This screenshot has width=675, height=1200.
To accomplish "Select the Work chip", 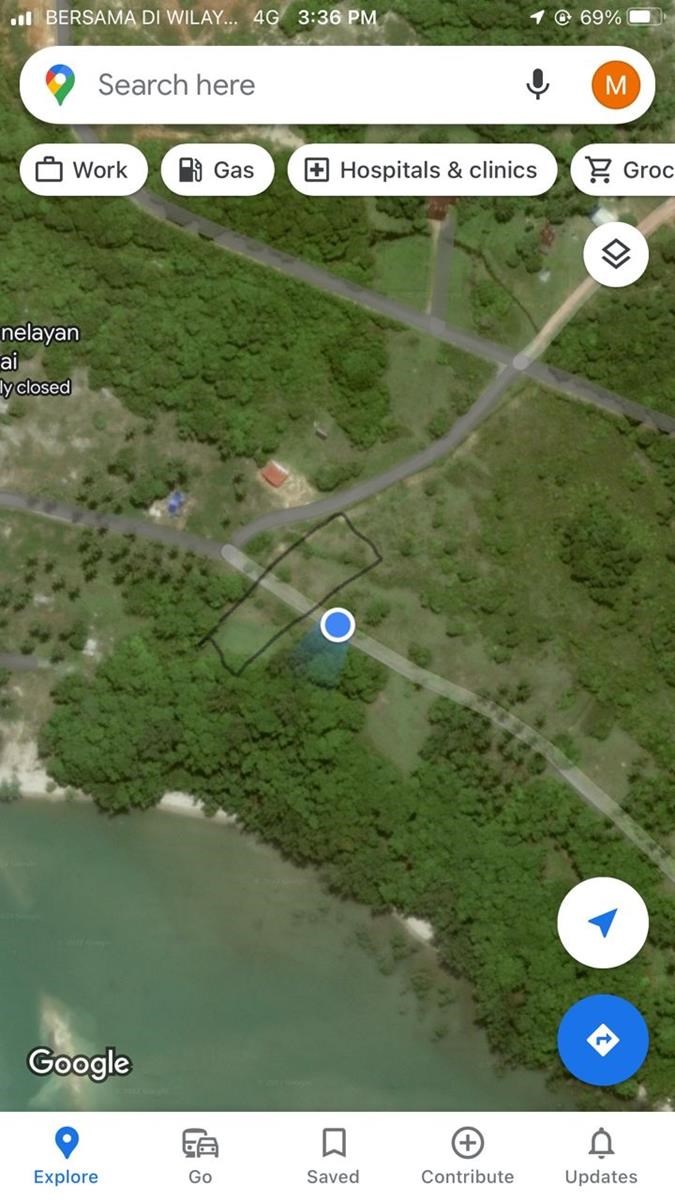I will [x=83, y=170].
